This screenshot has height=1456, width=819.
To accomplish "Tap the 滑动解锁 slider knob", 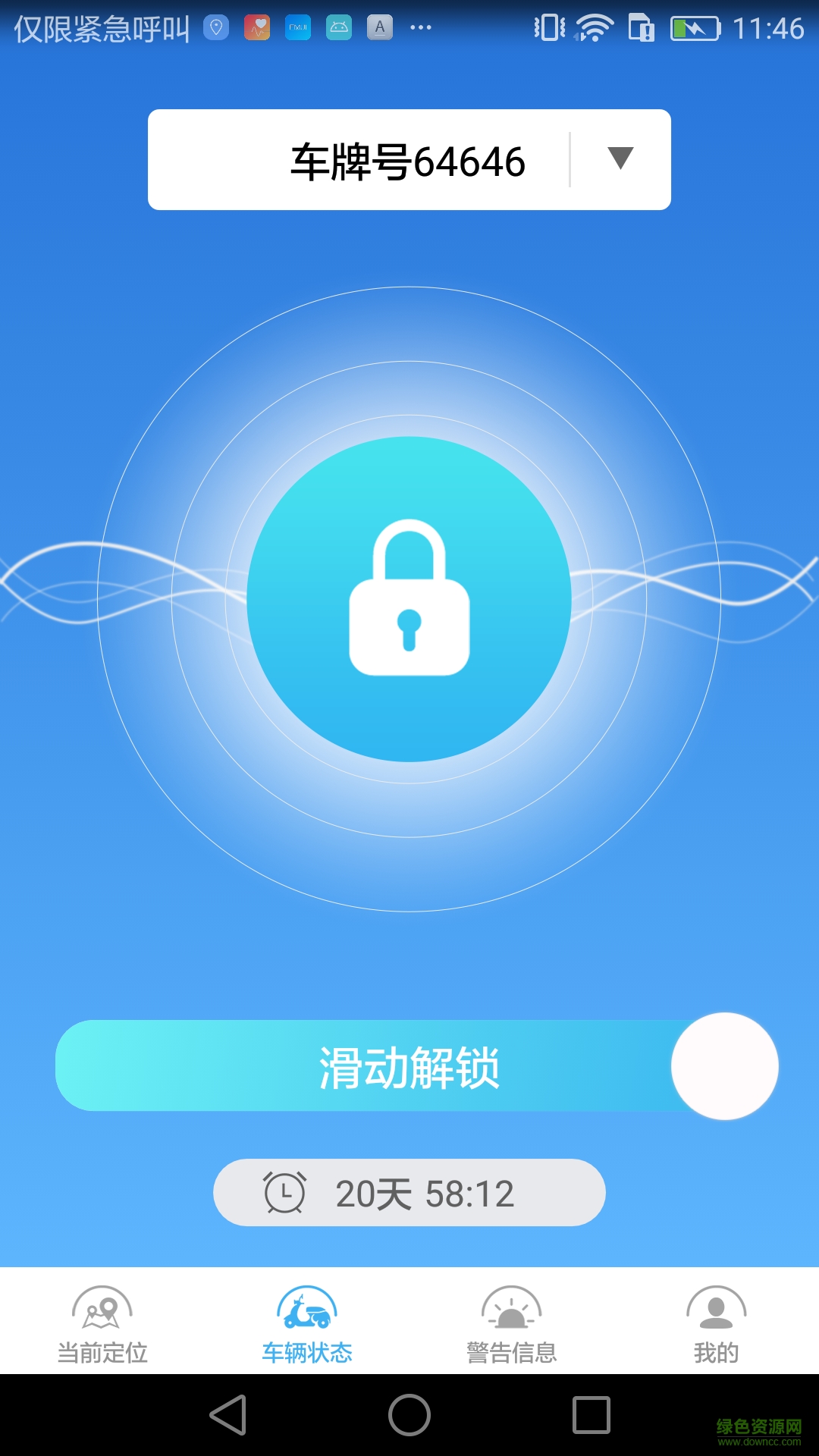I will (724, 1066).
